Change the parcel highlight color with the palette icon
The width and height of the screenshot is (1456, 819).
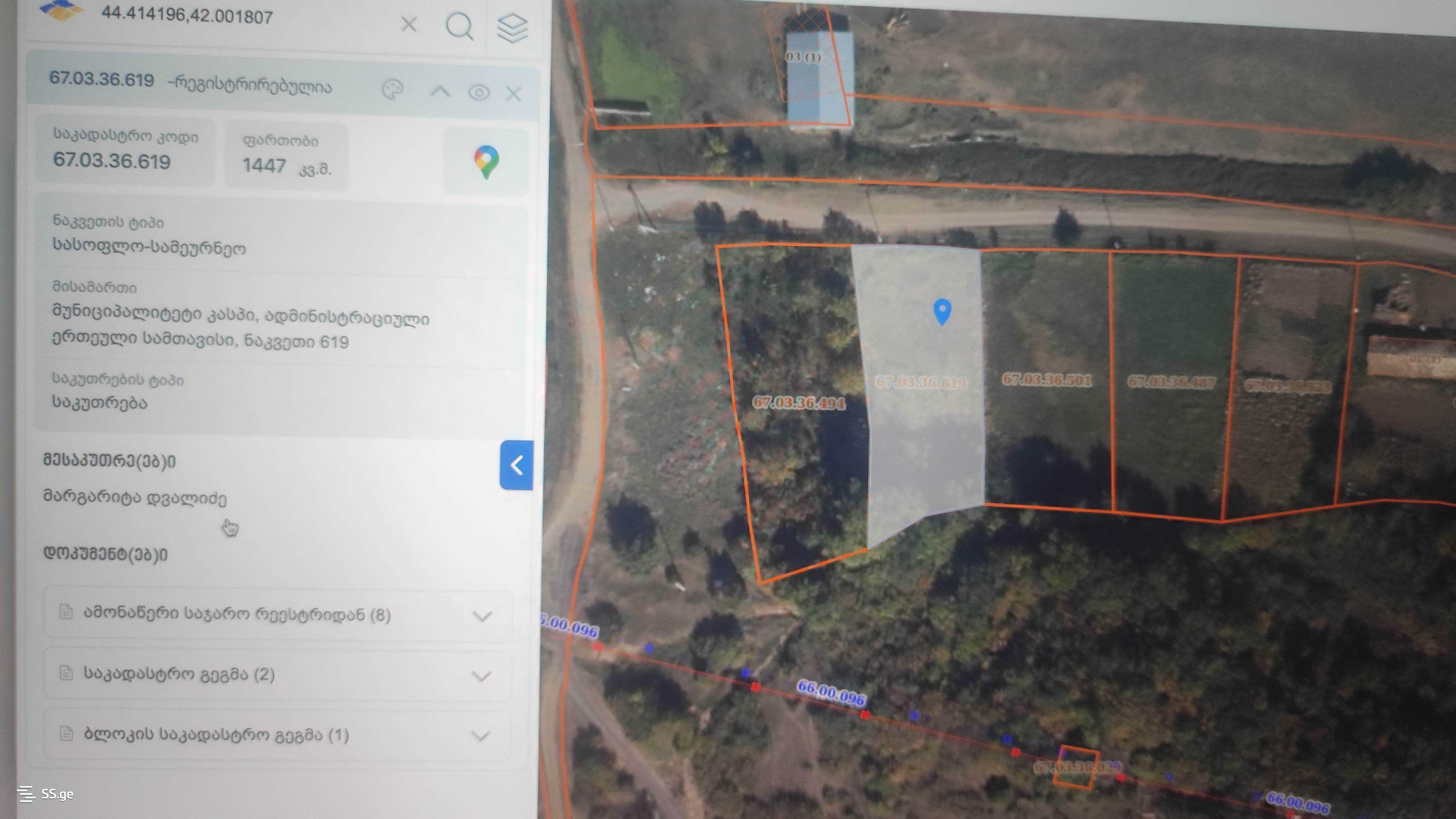point(393,89)
